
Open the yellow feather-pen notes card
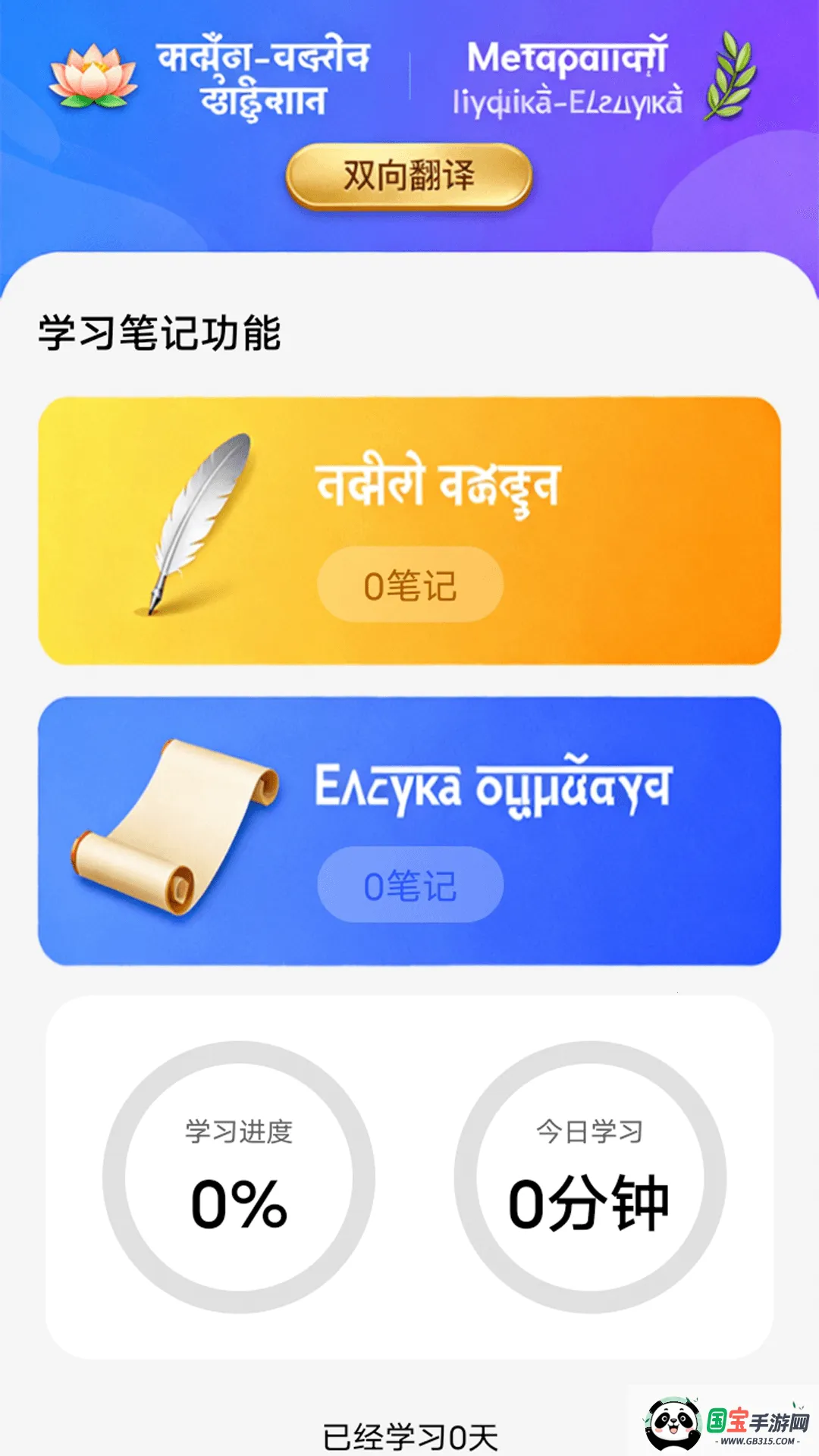409,530
